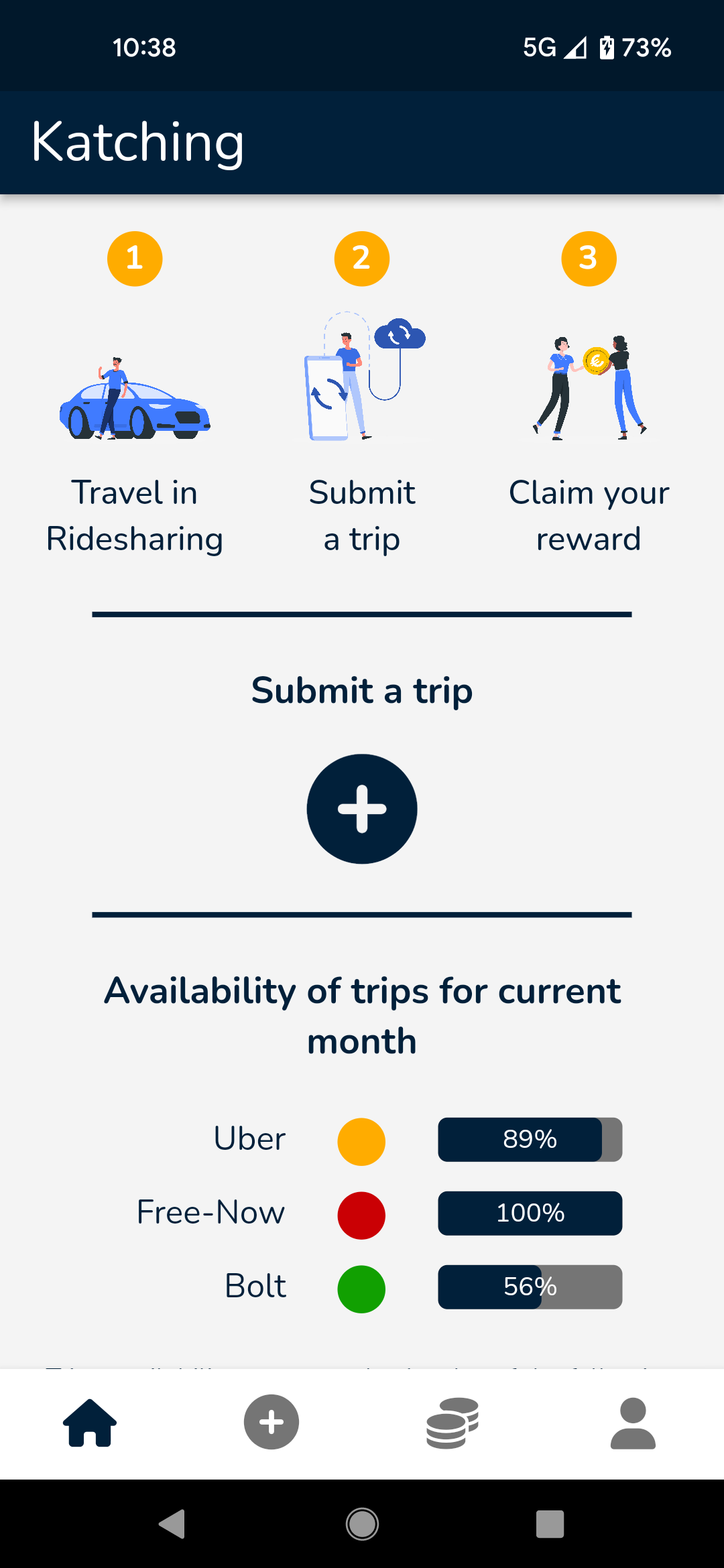Tap the system back button
This screenshot has height=1568, width=724.
(x=172, y=1524)
